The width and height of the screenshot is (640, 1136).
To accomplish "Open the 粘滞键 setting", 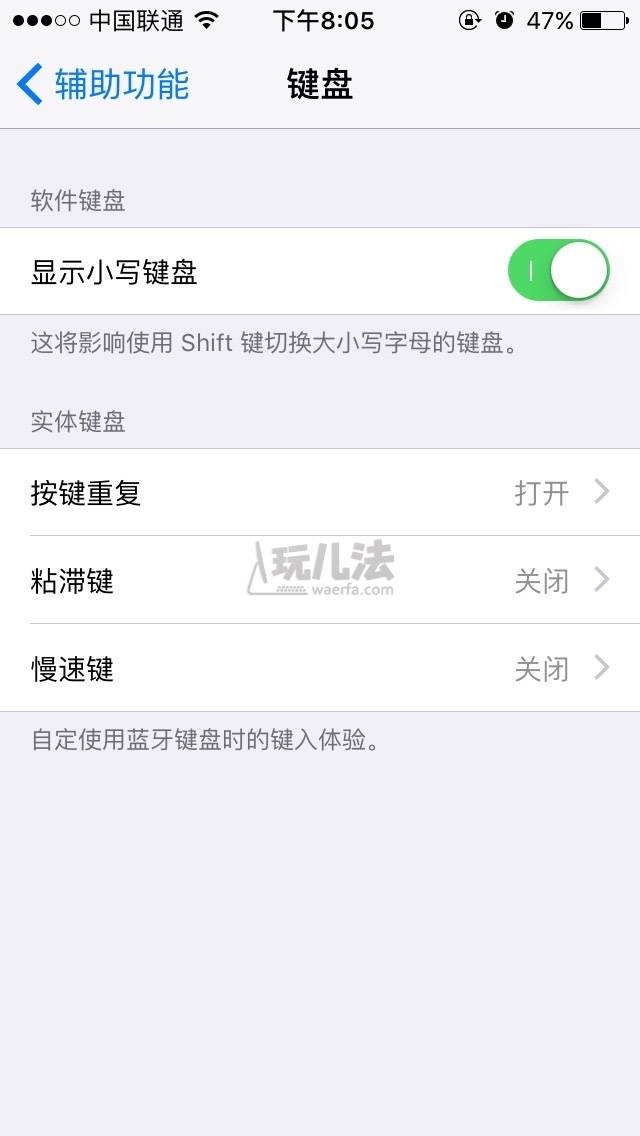I will (320, 580).
